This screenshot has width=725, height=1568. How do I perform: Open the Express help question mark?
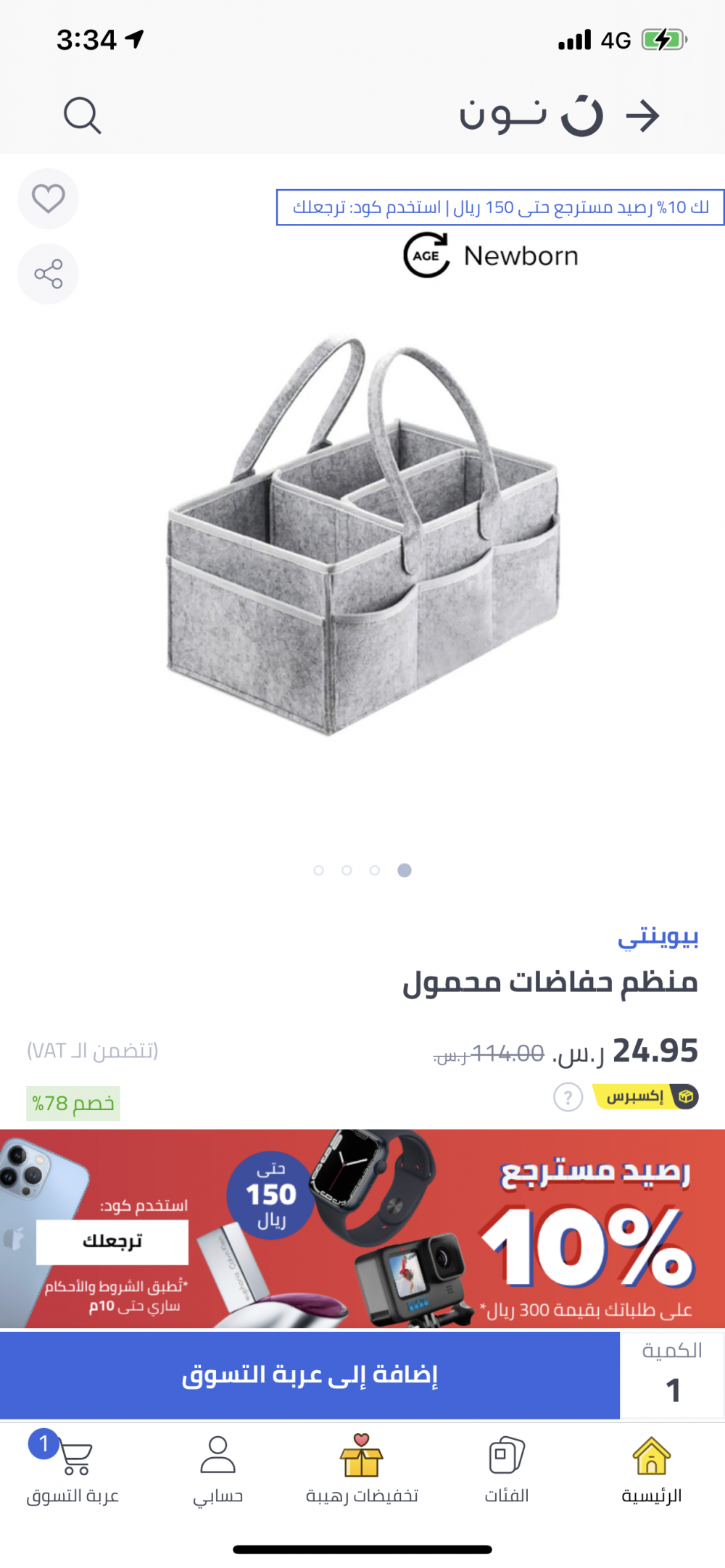568,1097
